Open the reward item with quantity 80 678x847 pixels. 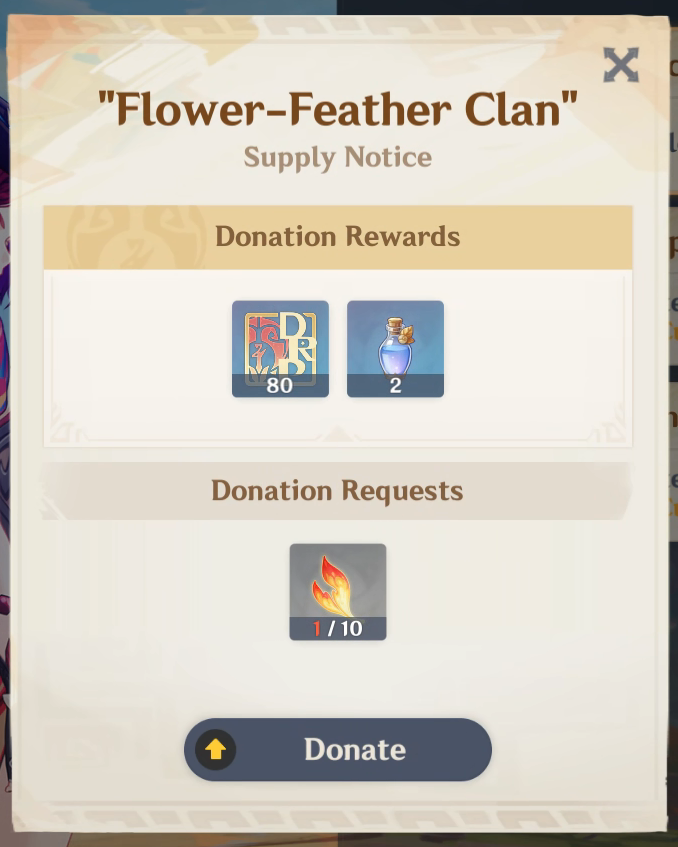point(280,348)
